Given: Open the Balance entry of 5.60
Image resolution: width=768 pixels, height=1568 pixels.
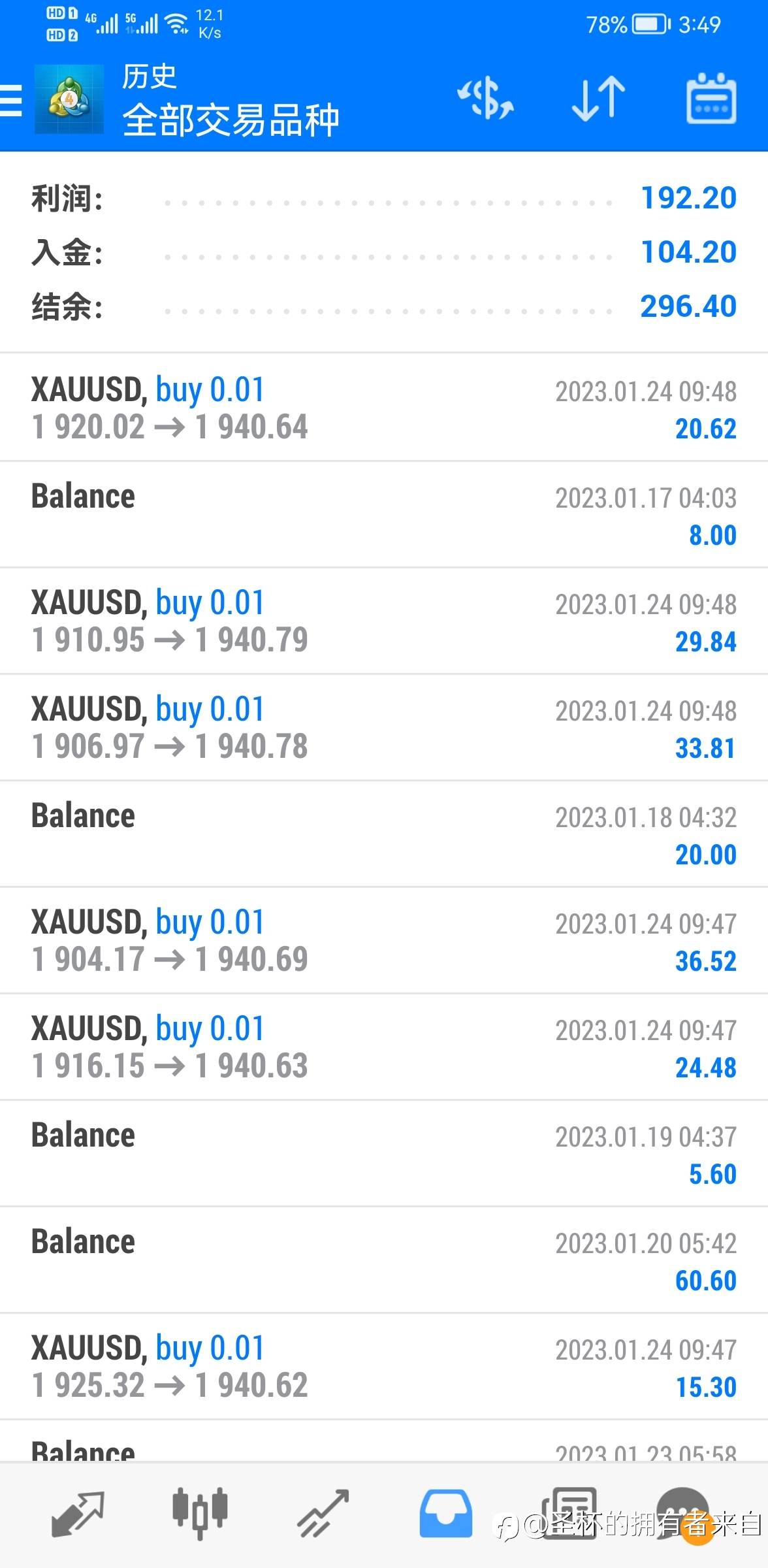Looking at the screenshot, I should pyautogui.click(x=384, y=1153).
